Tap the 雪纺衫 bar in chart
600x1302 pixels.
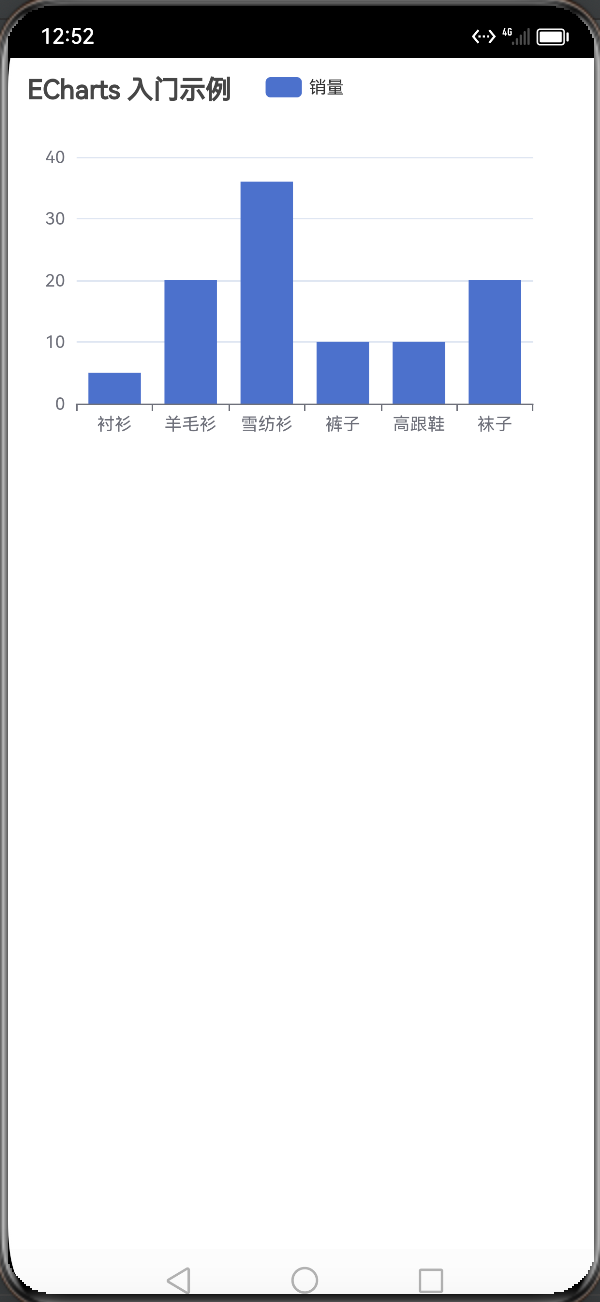point(267,293)
